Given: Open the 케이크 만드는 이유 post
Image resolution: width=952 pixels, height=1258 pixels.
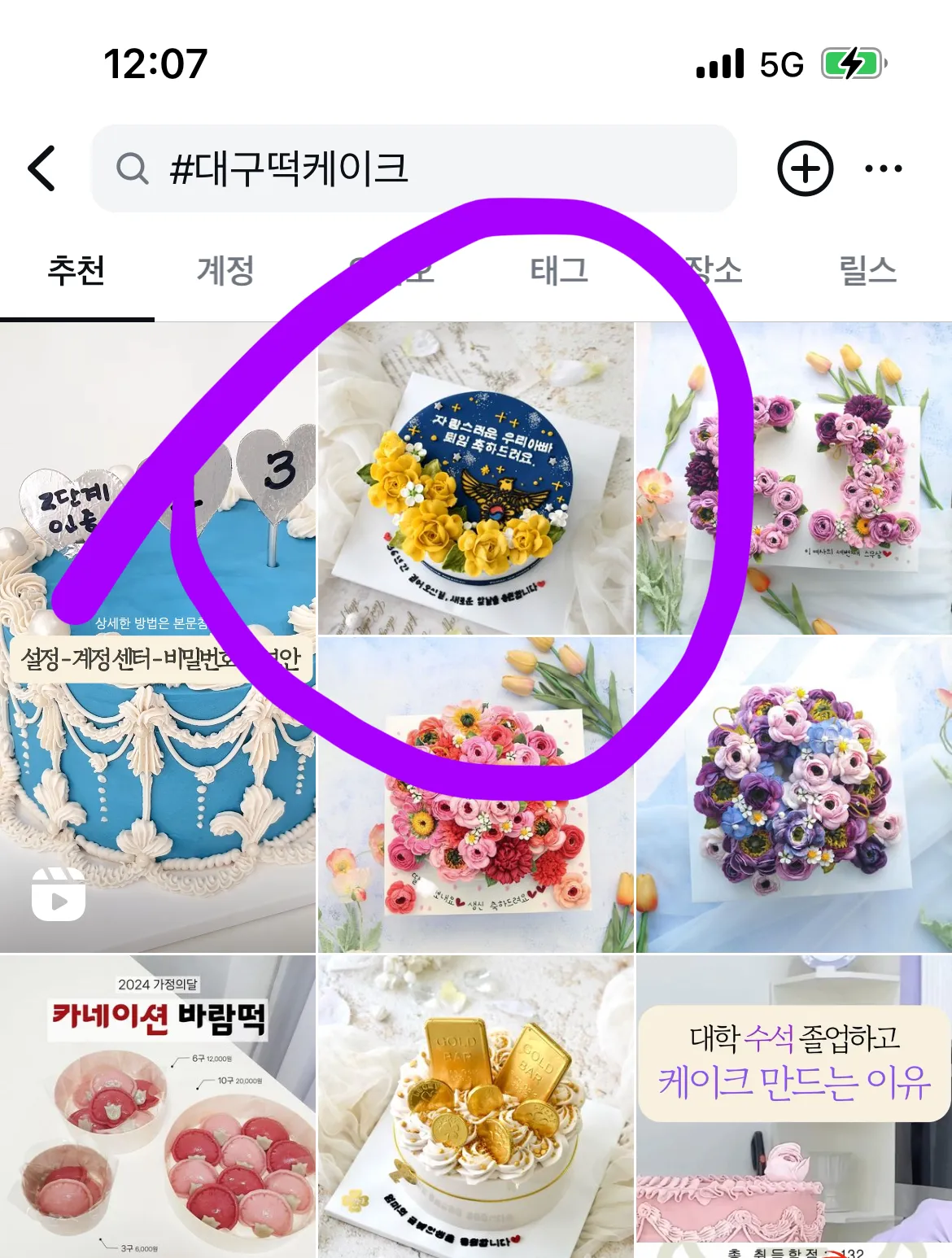Looking at the screenshot, I should (x=793, y=1107).
